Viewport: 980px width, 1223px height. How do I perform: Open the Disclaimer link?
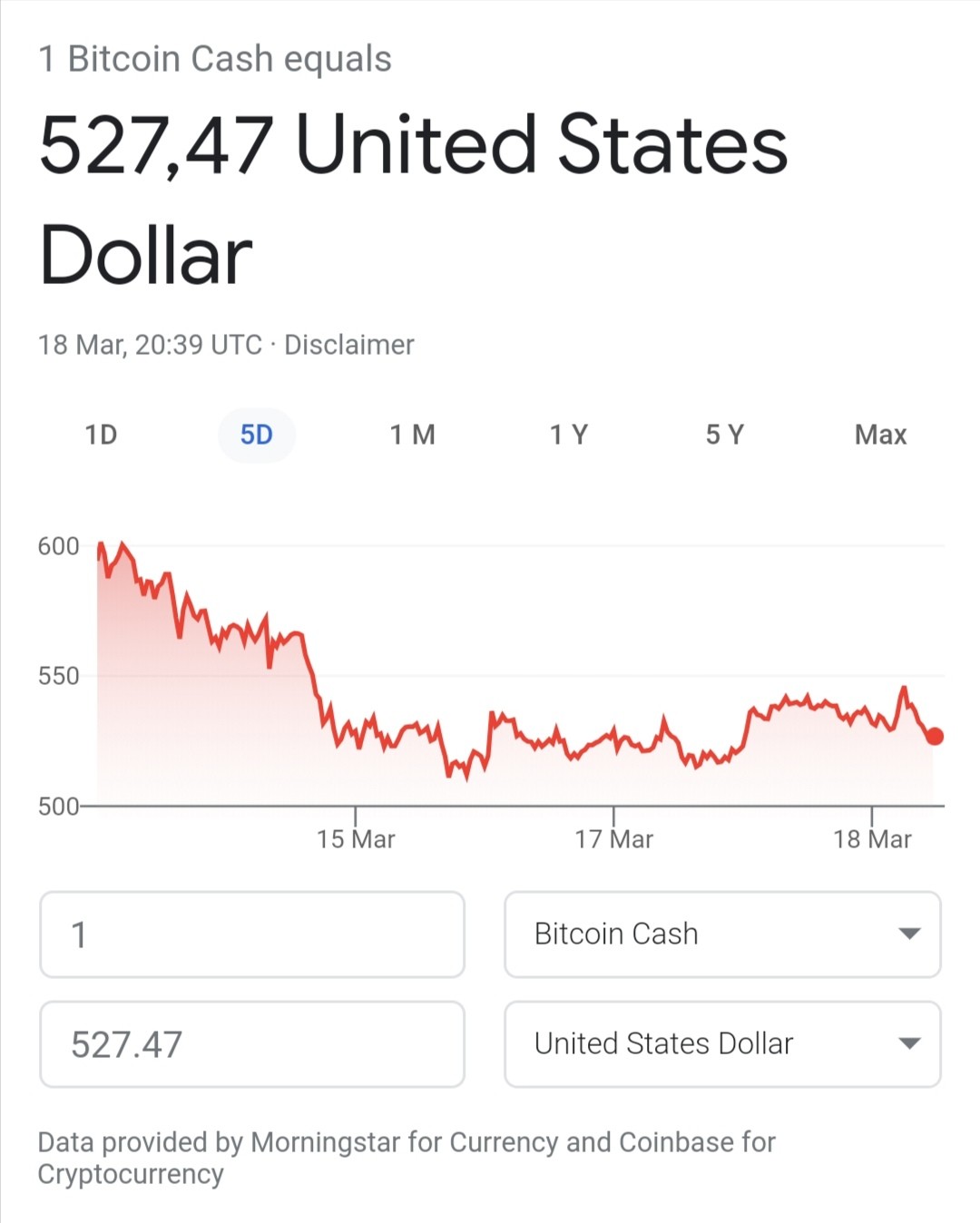click(349, 345)
